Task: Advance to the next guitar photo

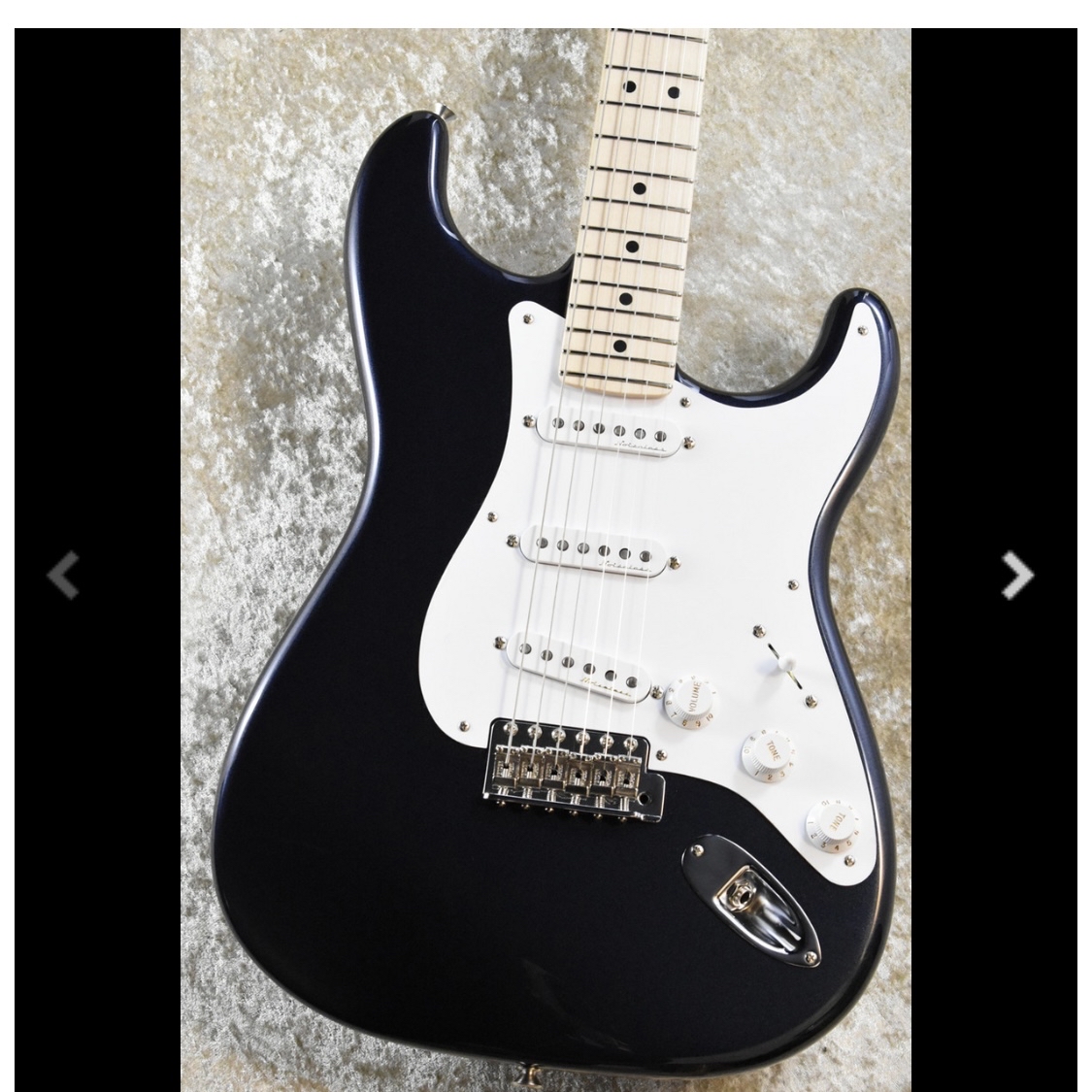Action: [x=1016, y=576]
